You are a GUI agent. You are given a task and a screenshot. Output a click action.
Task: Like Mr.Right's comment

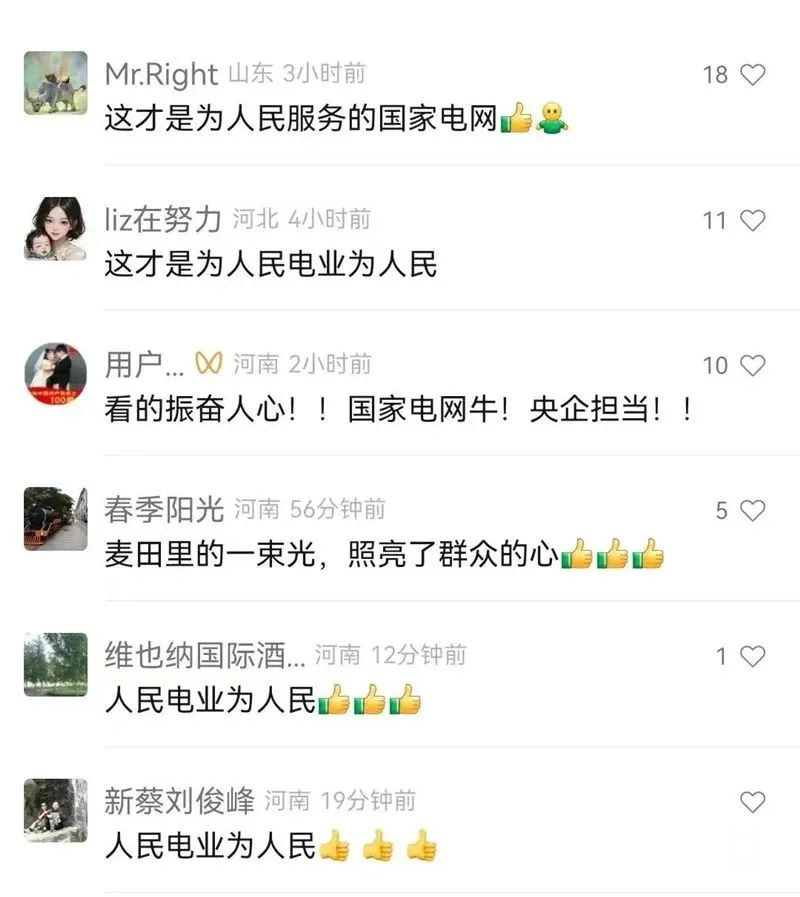tap(752, 75)
